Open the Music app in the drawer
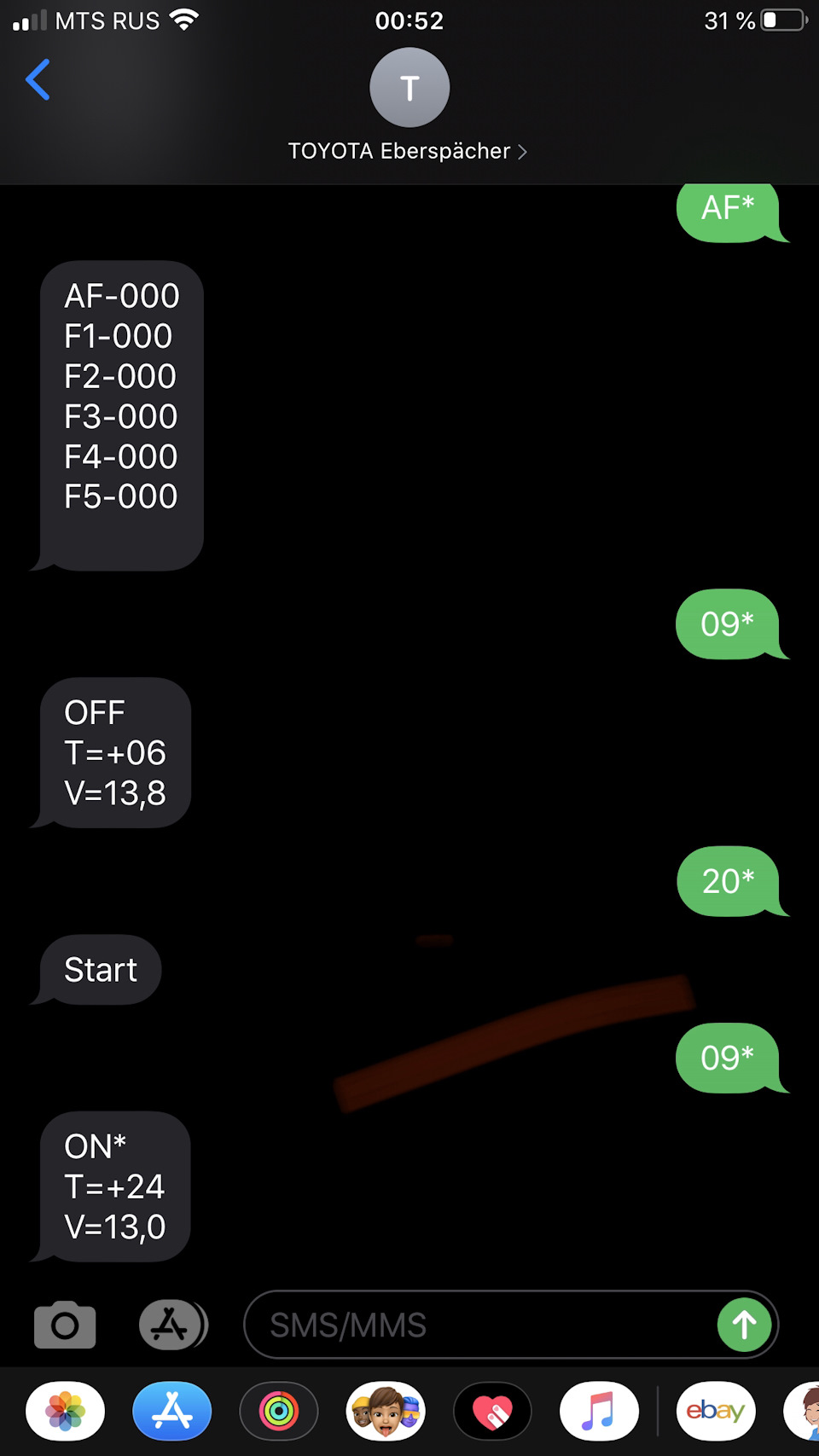819x1456 pixels. pyautogui.click(x=599, y=1411)
